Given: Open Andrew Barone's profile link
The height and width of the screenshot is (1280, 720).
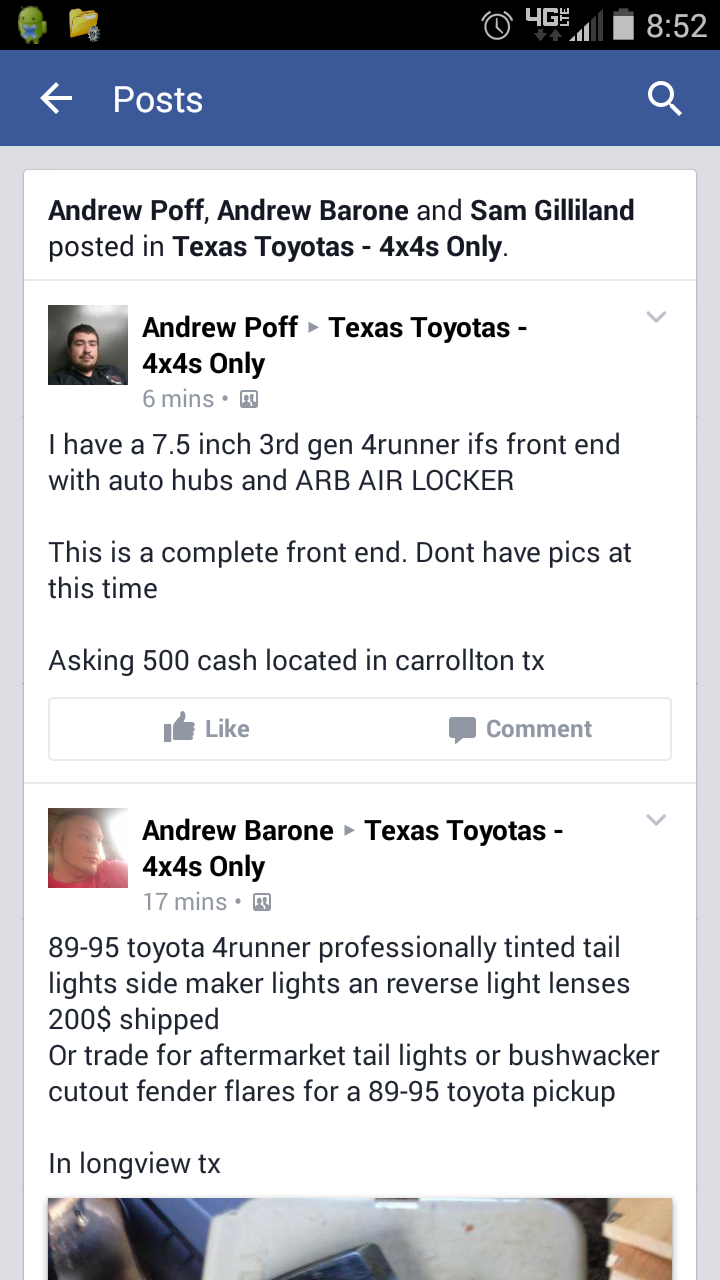Looking at the screenshot, I should (x=238, y=830).
